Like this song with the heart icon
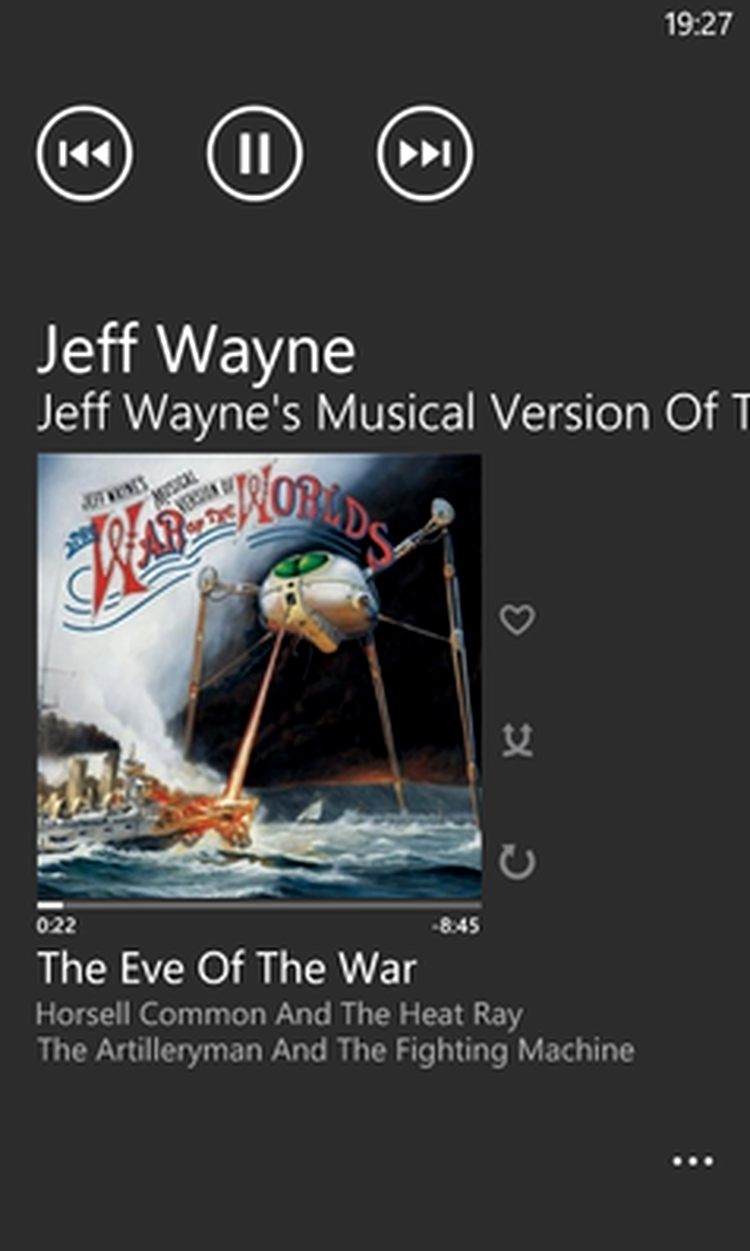Image resolution: width=750 pixels, height=1251 pixels. [x=517, y=620]
